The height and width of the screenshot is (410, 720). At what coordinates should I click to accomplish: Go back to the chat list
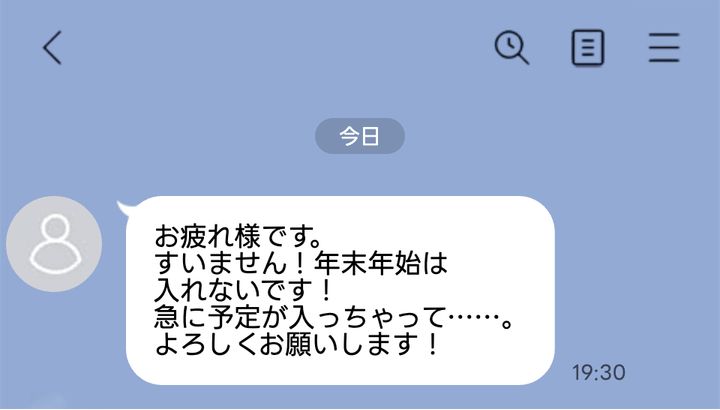coord(53,48)
